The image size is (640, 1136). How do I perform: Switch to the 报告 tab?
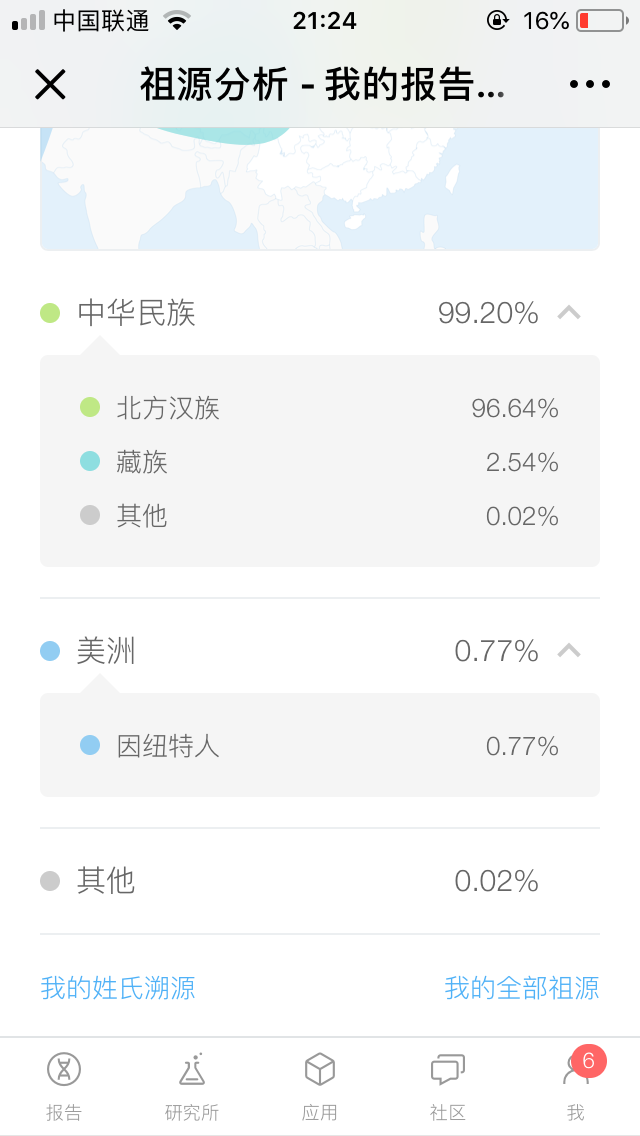point(64,1087)
